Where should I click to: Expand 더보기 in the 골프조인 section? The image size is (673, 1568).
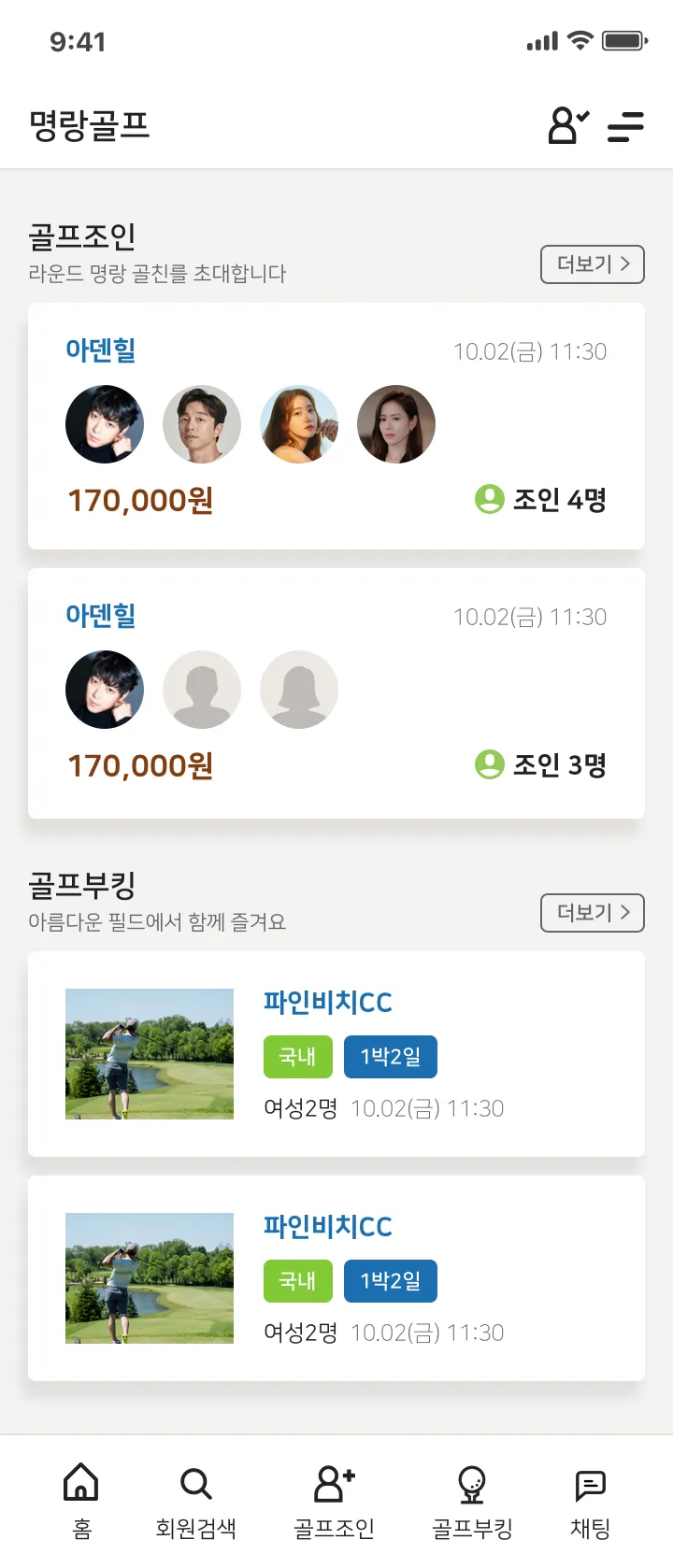[592, 264]
